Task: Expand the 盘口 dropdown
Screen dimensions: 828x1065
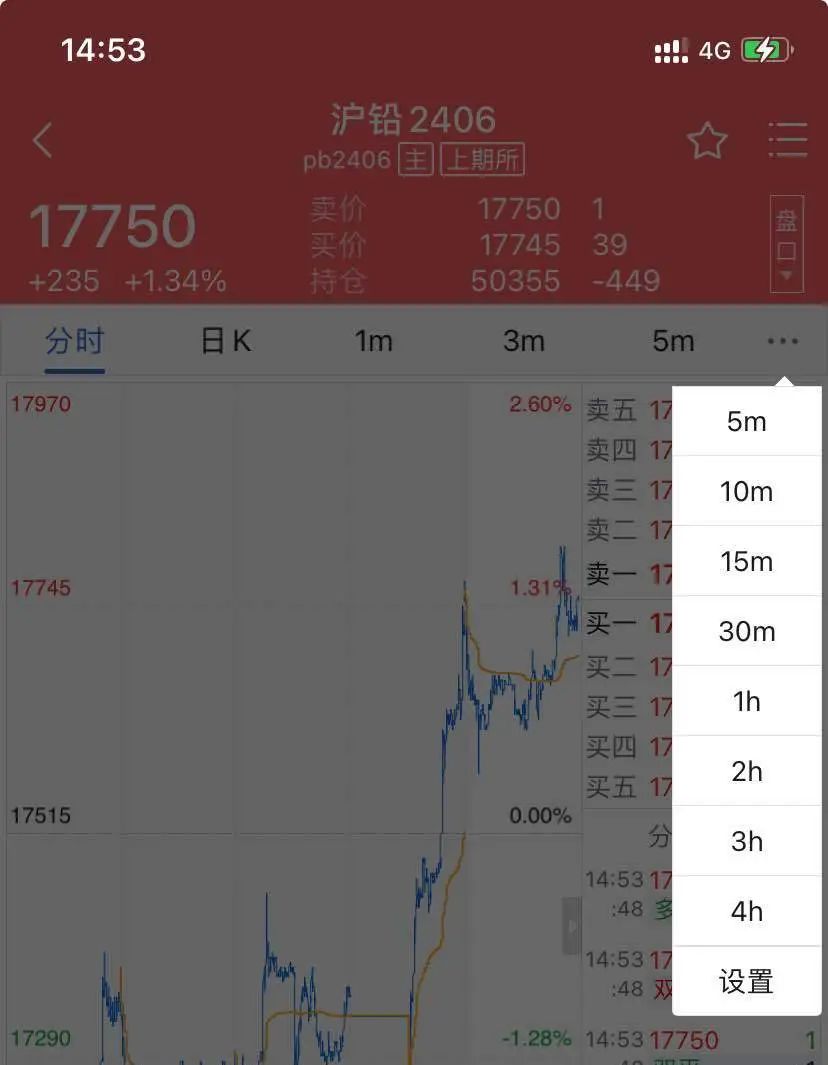Action: point(787,245)
